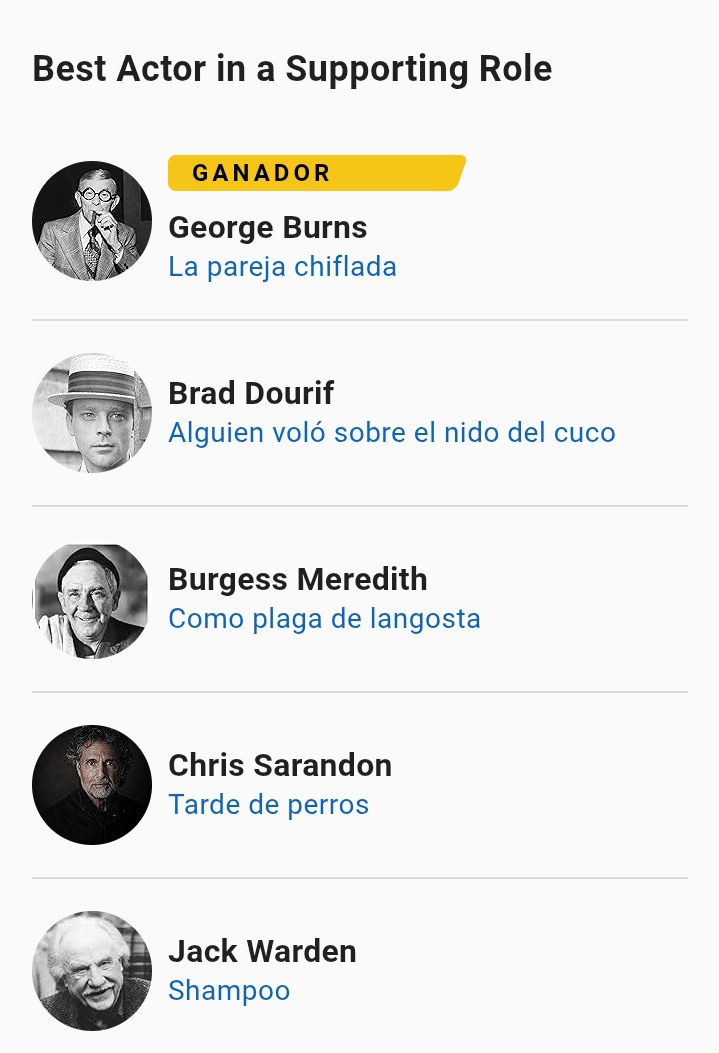Viewport: 719px width, 1053px height.
Task: Tap Brad Dourif's profile photo
Action: pos(92,413)
